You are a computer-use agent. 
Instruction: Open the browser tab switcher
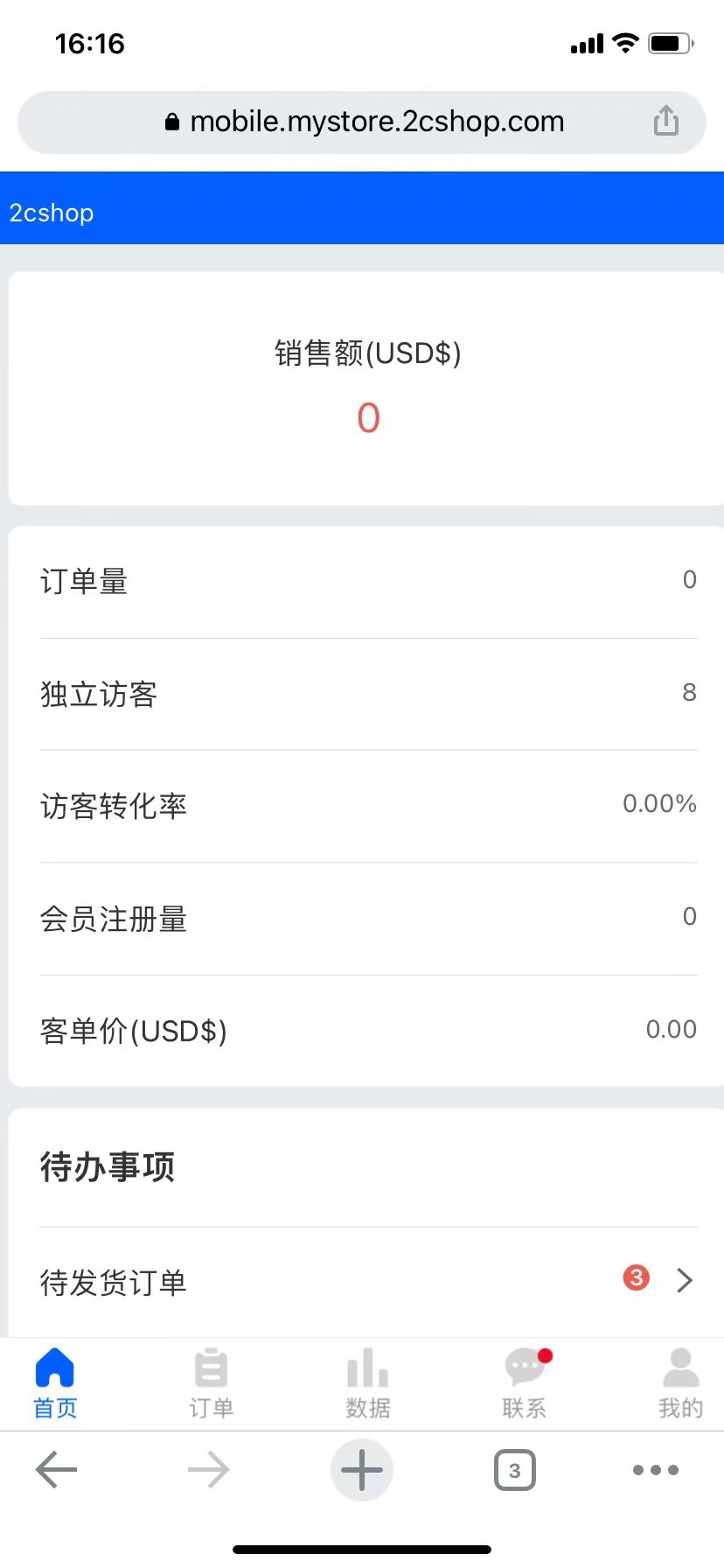515,1470
